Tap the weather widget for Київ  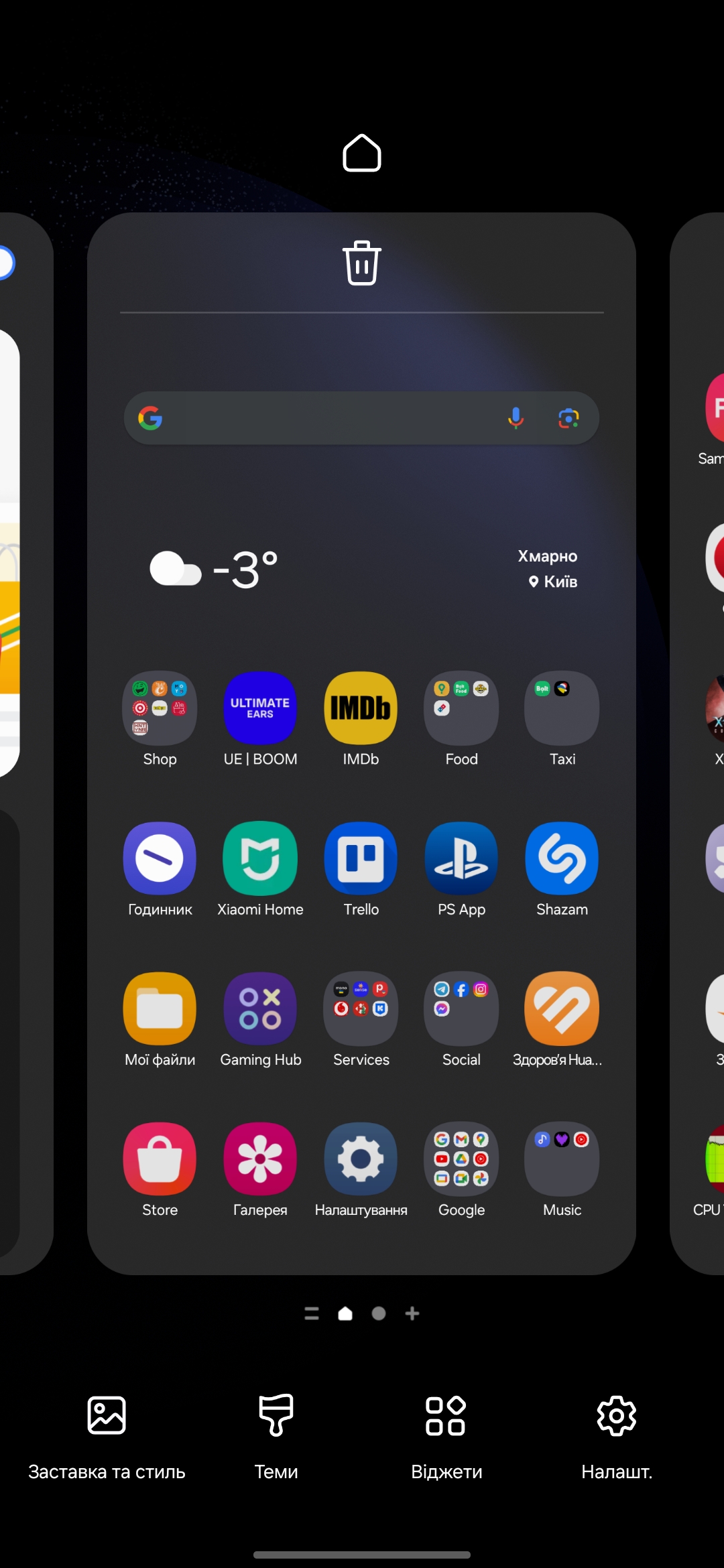tap(362, 569)
